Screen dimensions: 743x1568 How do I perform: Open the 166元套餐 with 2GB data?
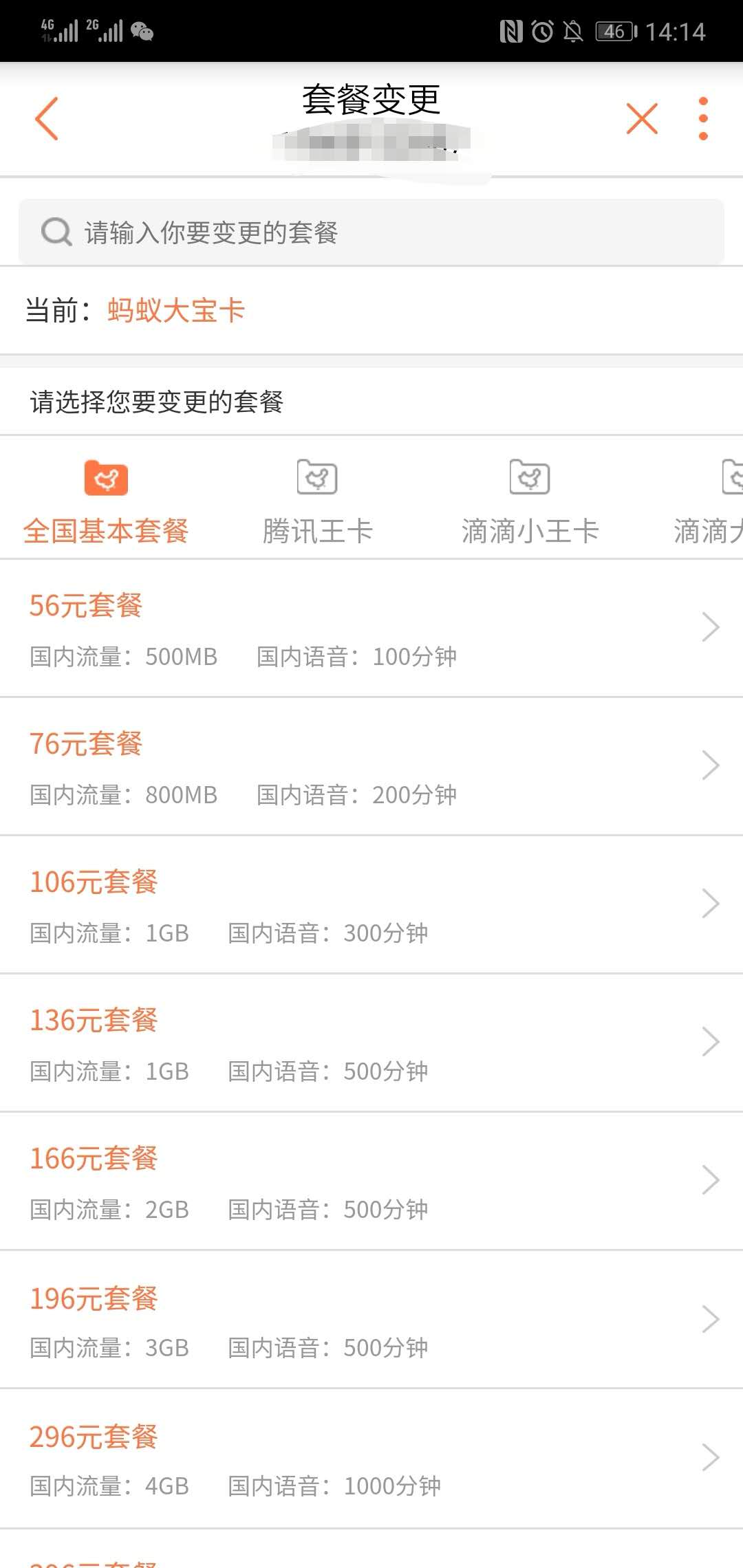click(371, 1182)
